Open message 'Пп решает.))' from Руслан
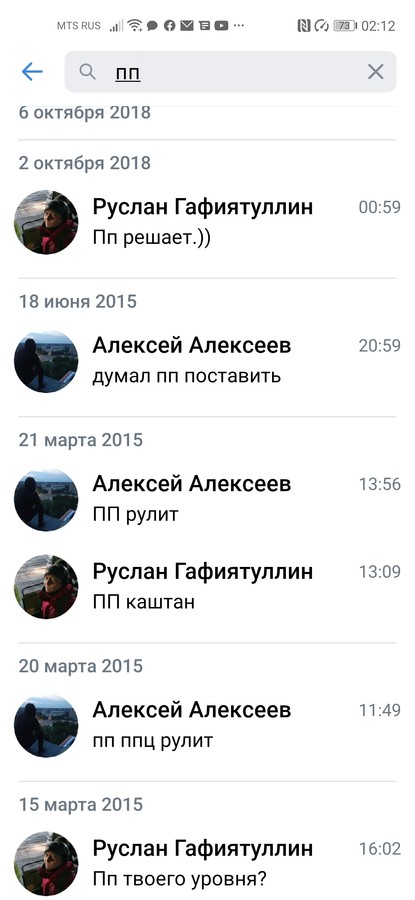This screenshot has height=900, width=415. (x=207, y=222)
